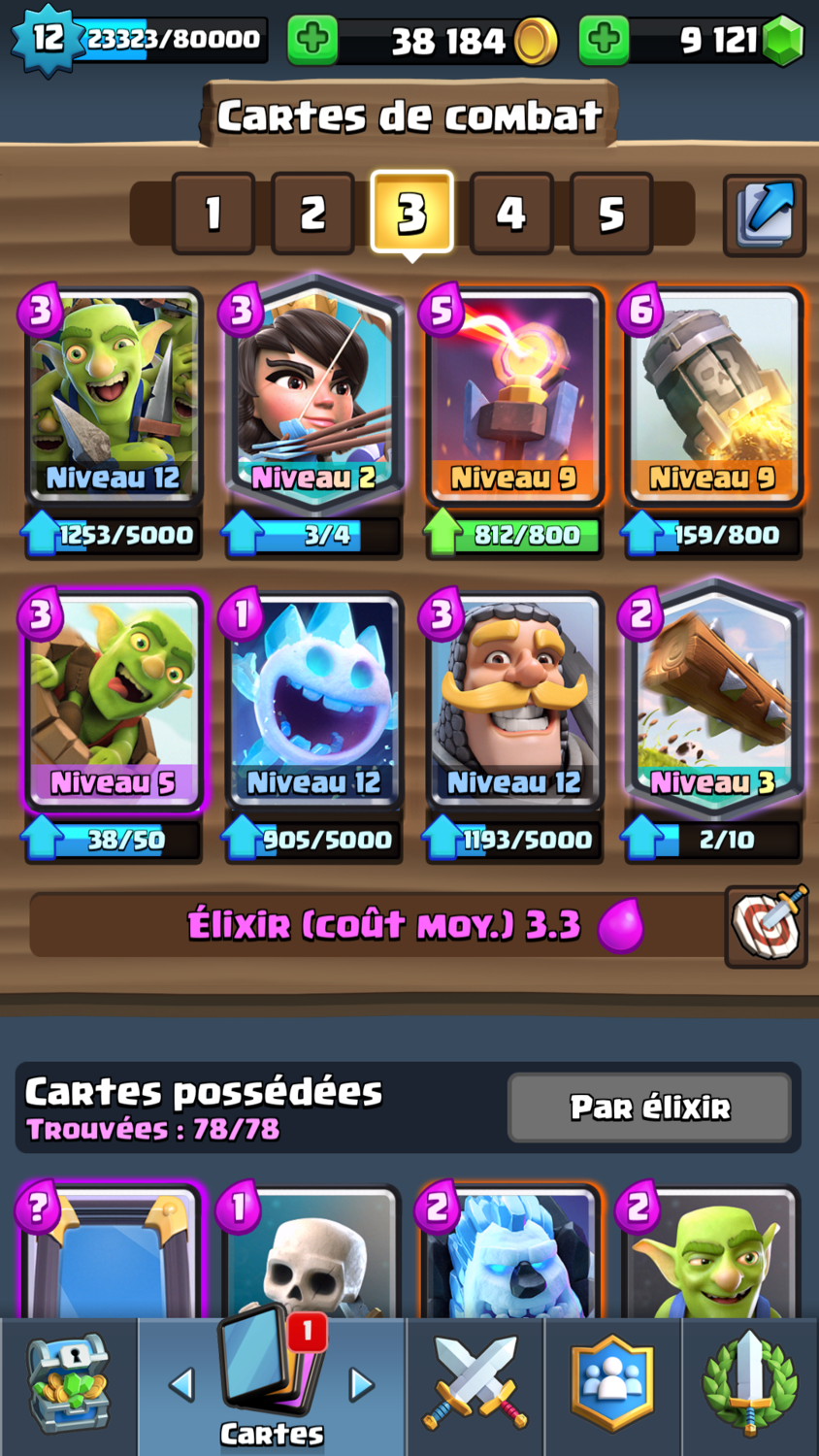Open the target and sword practice icon
The width and height of the screenshot is (819, 1456).
[766, 927]
